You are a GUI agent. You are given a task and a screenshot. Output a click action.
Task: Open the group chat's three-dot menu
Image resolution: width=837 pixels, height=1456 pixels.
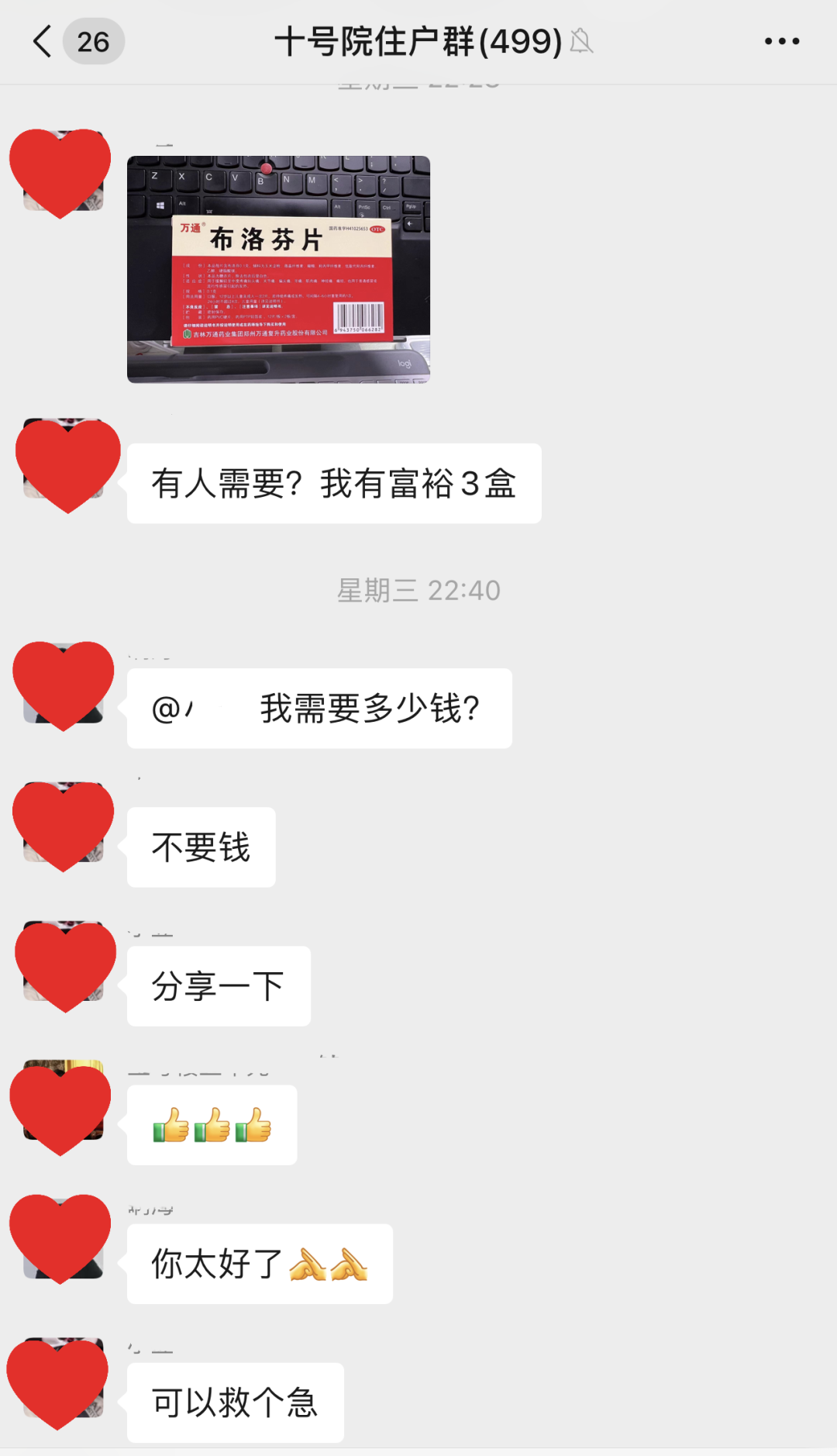(781, 41)
